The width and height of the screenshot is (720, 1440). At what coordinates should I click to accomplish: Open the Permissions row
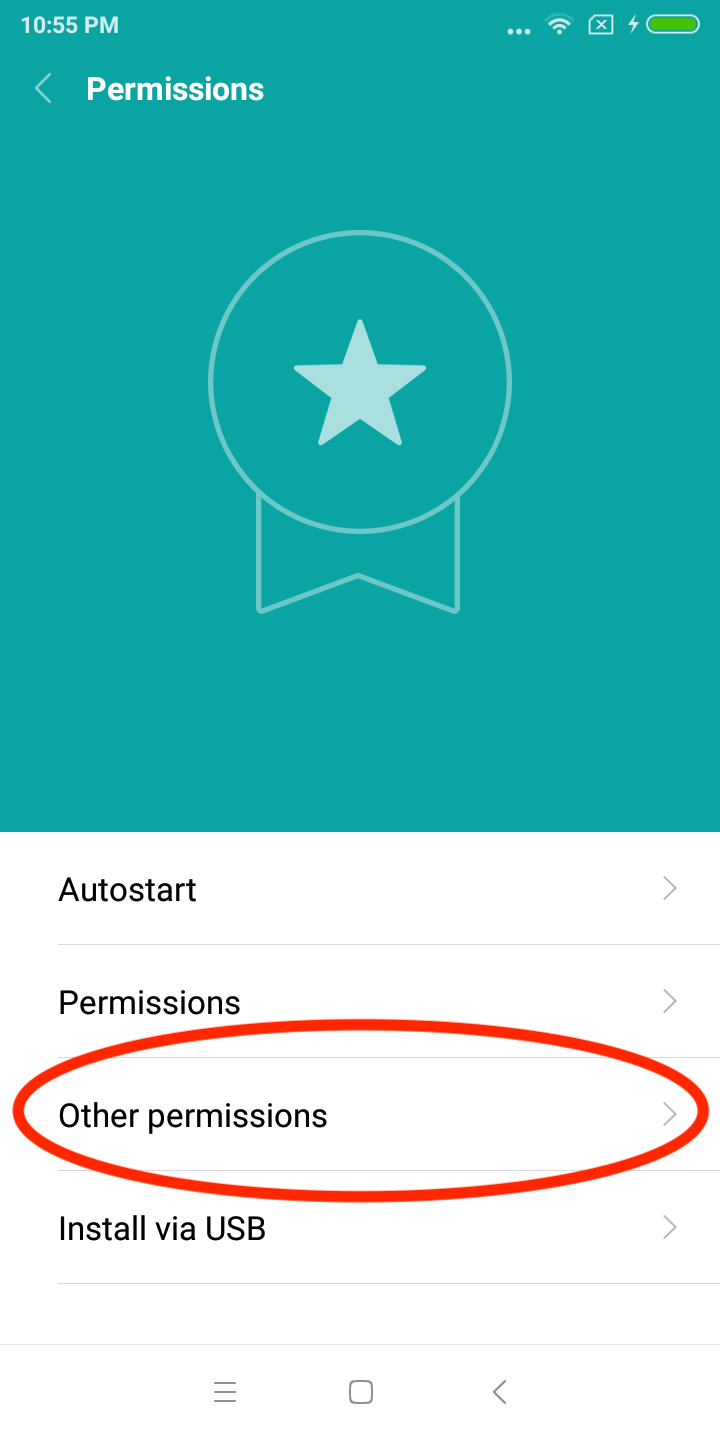tap(360, 1002)
